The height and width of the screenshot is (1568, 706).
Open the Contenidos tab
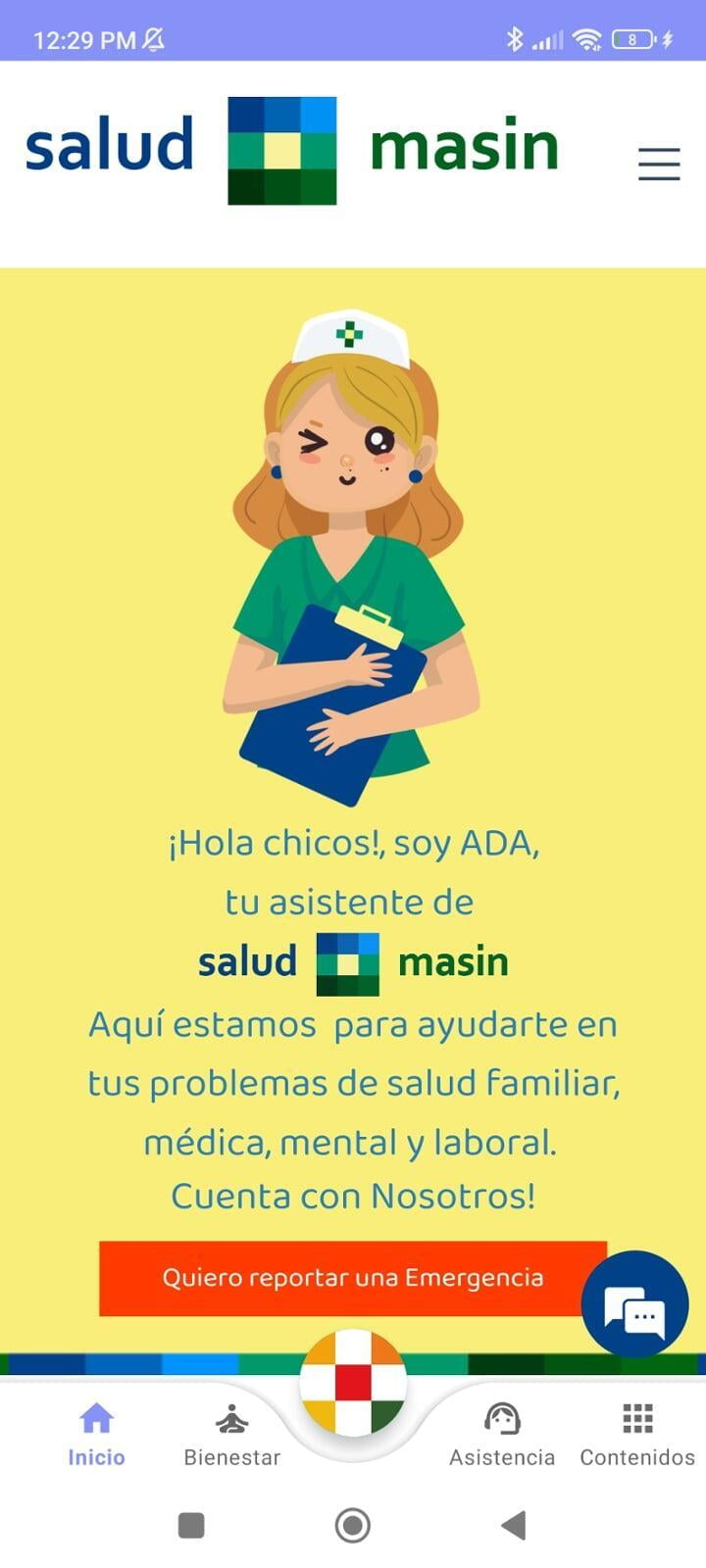point(637,1434)
